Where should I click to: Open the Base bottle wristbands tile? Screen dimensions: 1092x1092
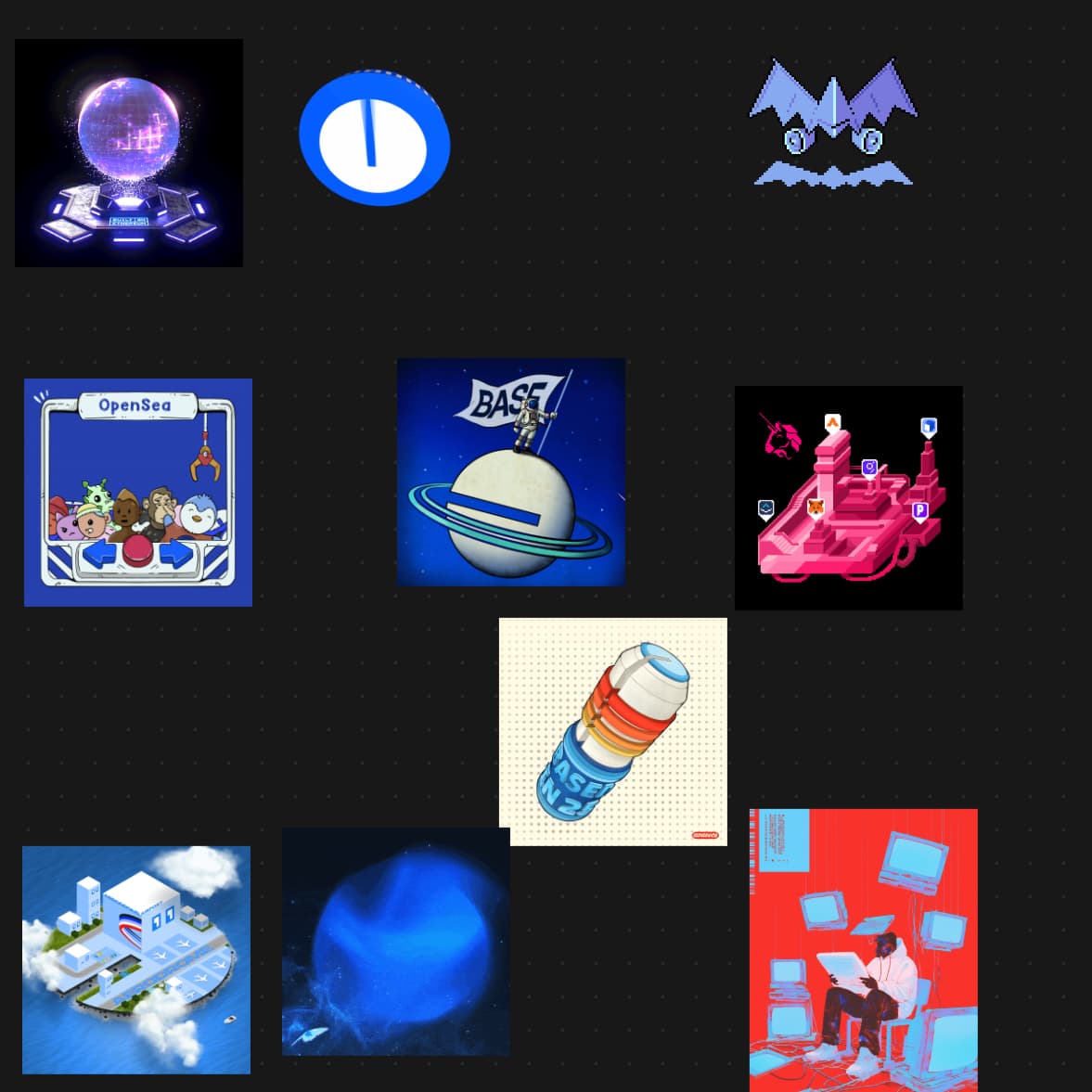click(x=613, y=732)
